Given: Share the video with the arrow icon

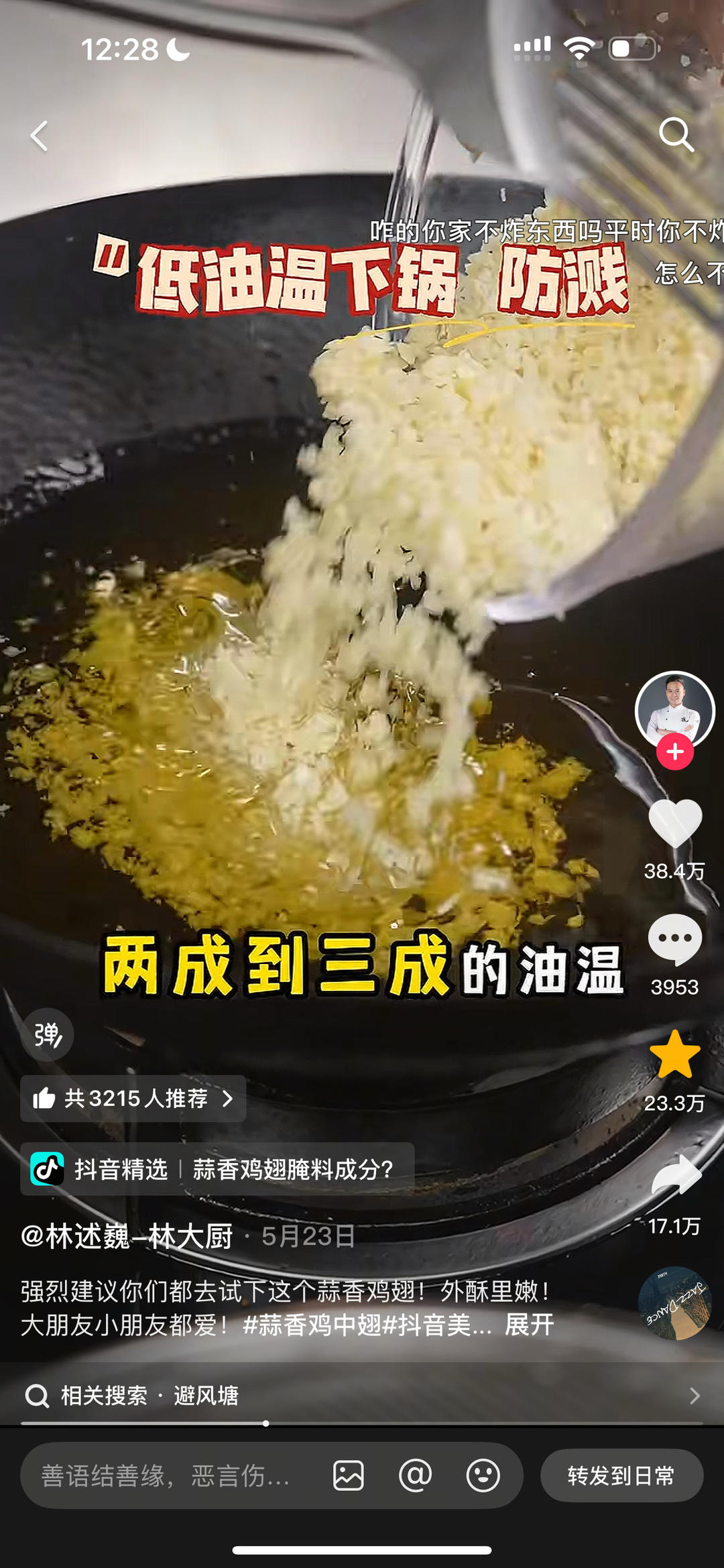Looking at the screenshot, I should [676, 1175].
